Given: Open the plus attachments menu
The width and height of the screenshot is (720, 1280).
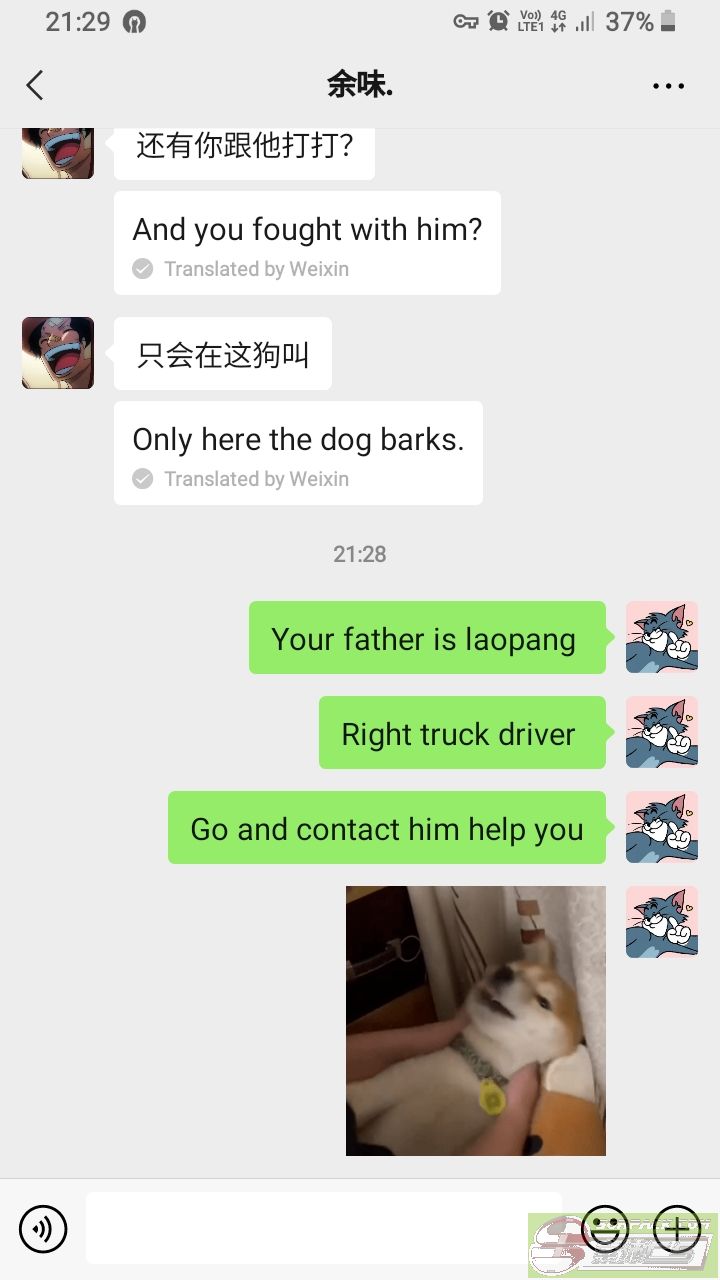Looking at the screenshot, I should point(677,1228).
